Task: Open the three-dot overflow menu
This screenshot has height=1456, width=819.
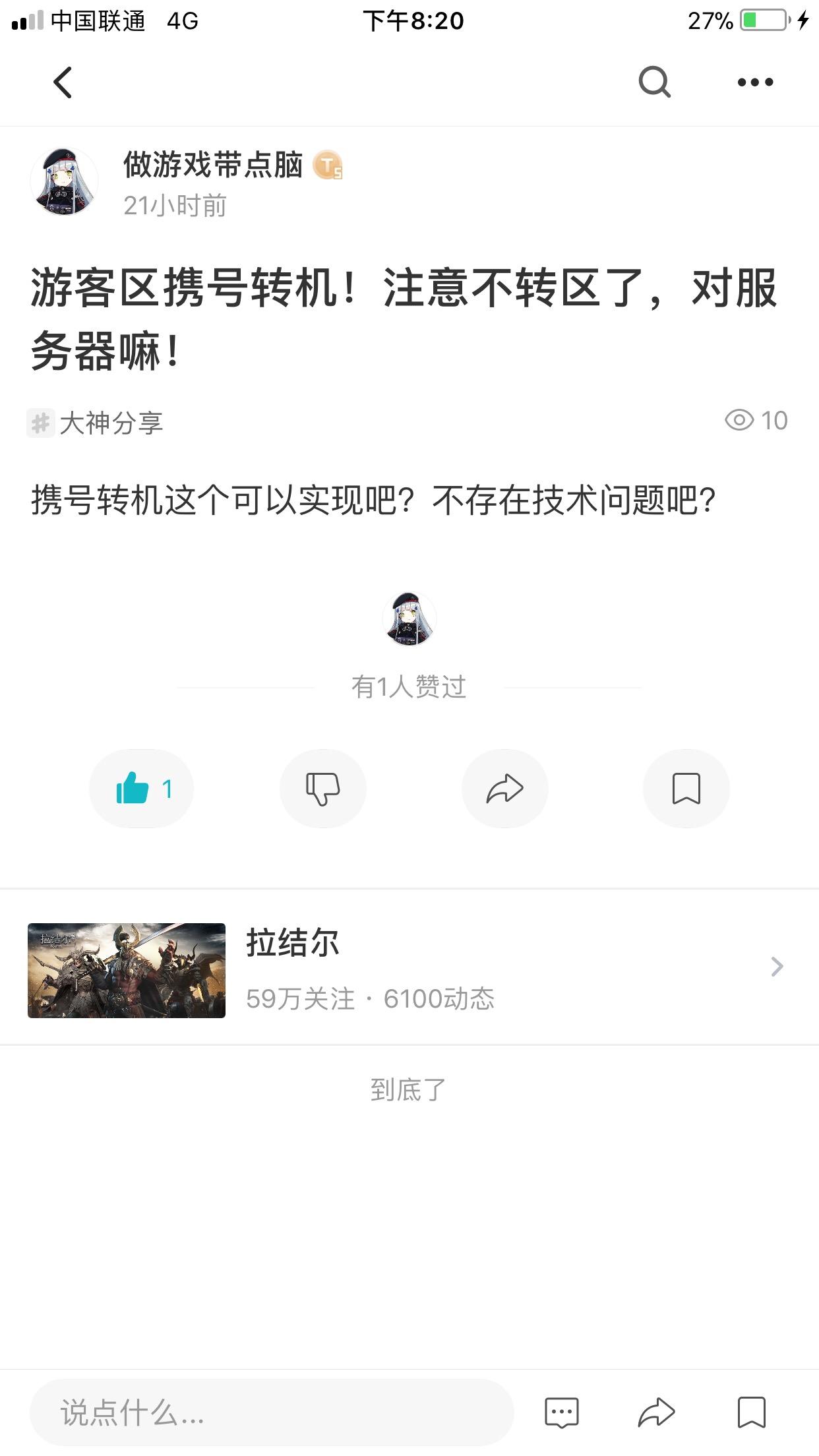Action: pos(755,82)
